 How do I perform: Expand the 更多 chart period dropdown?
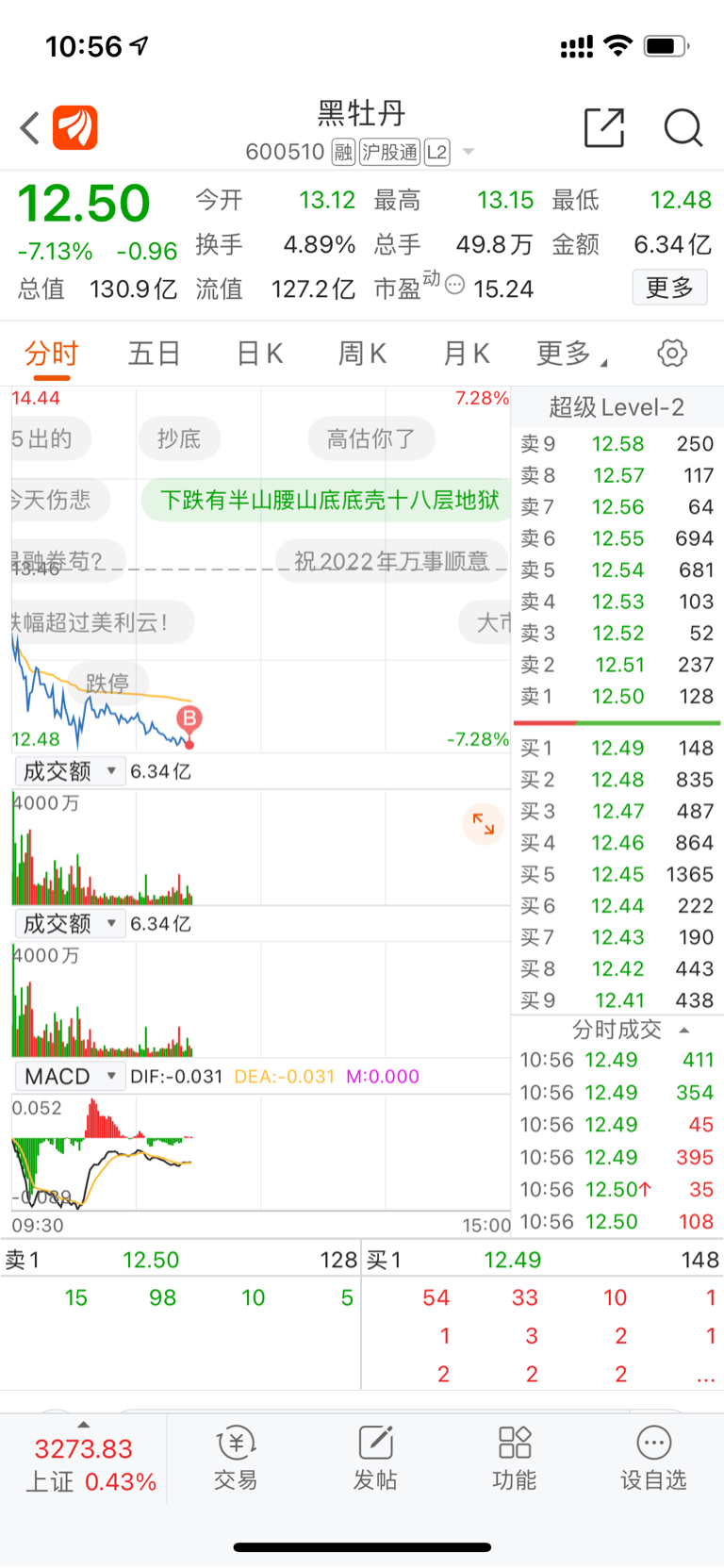pos(571,354)
